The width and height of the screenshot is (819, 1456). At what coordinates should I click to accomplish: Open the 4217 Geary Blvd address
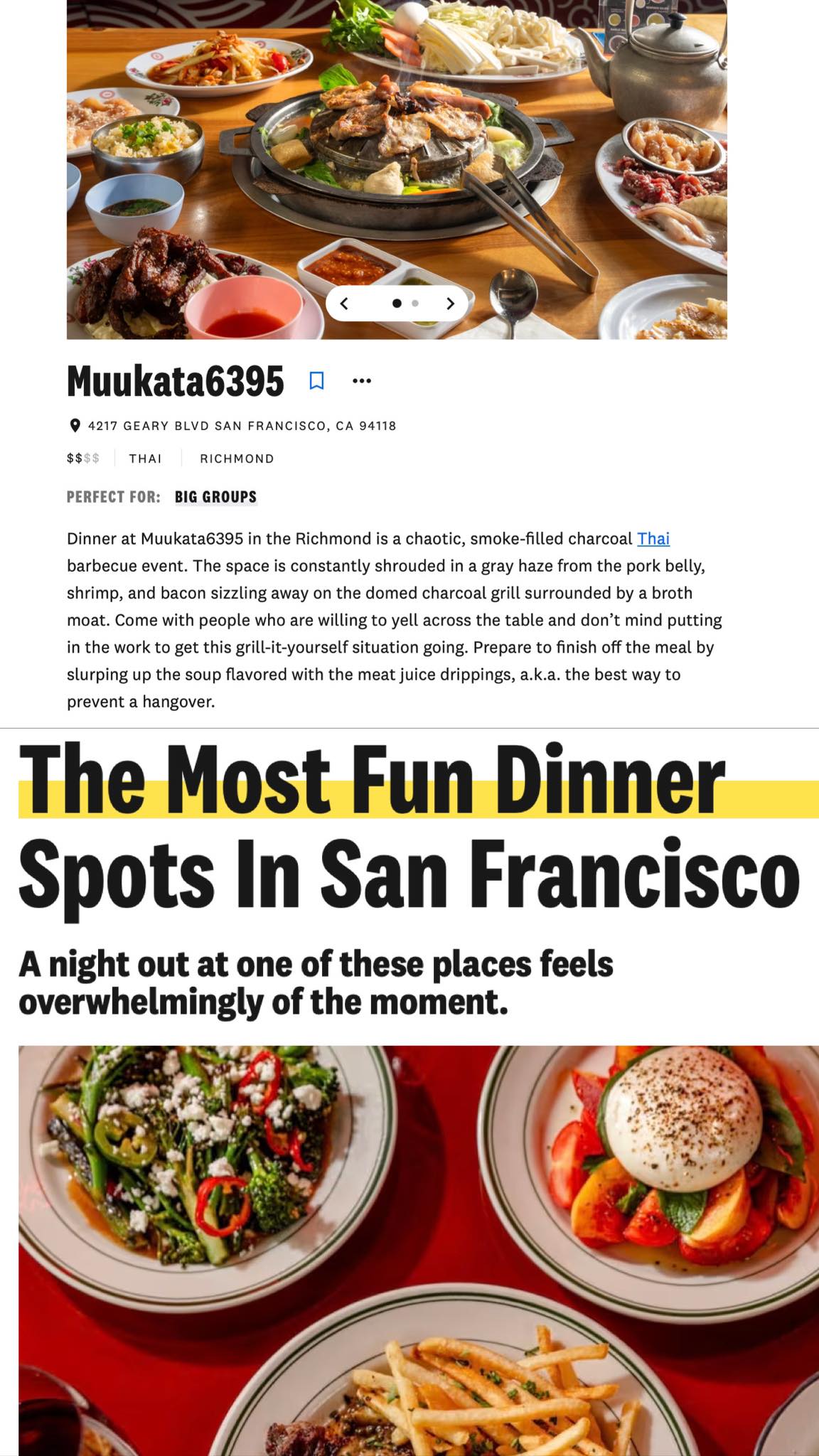242,426
